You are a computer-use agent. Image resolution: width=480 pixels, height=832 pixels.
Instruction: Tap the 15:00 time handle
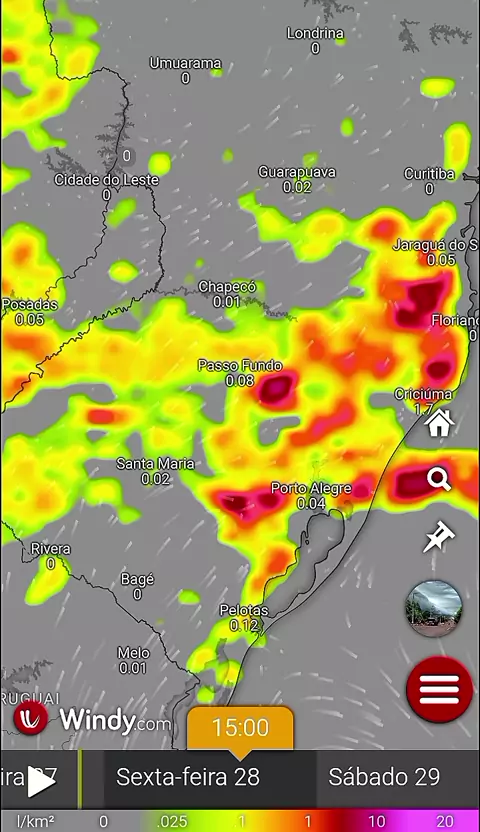pyautogui.click(x=240, y=728)
